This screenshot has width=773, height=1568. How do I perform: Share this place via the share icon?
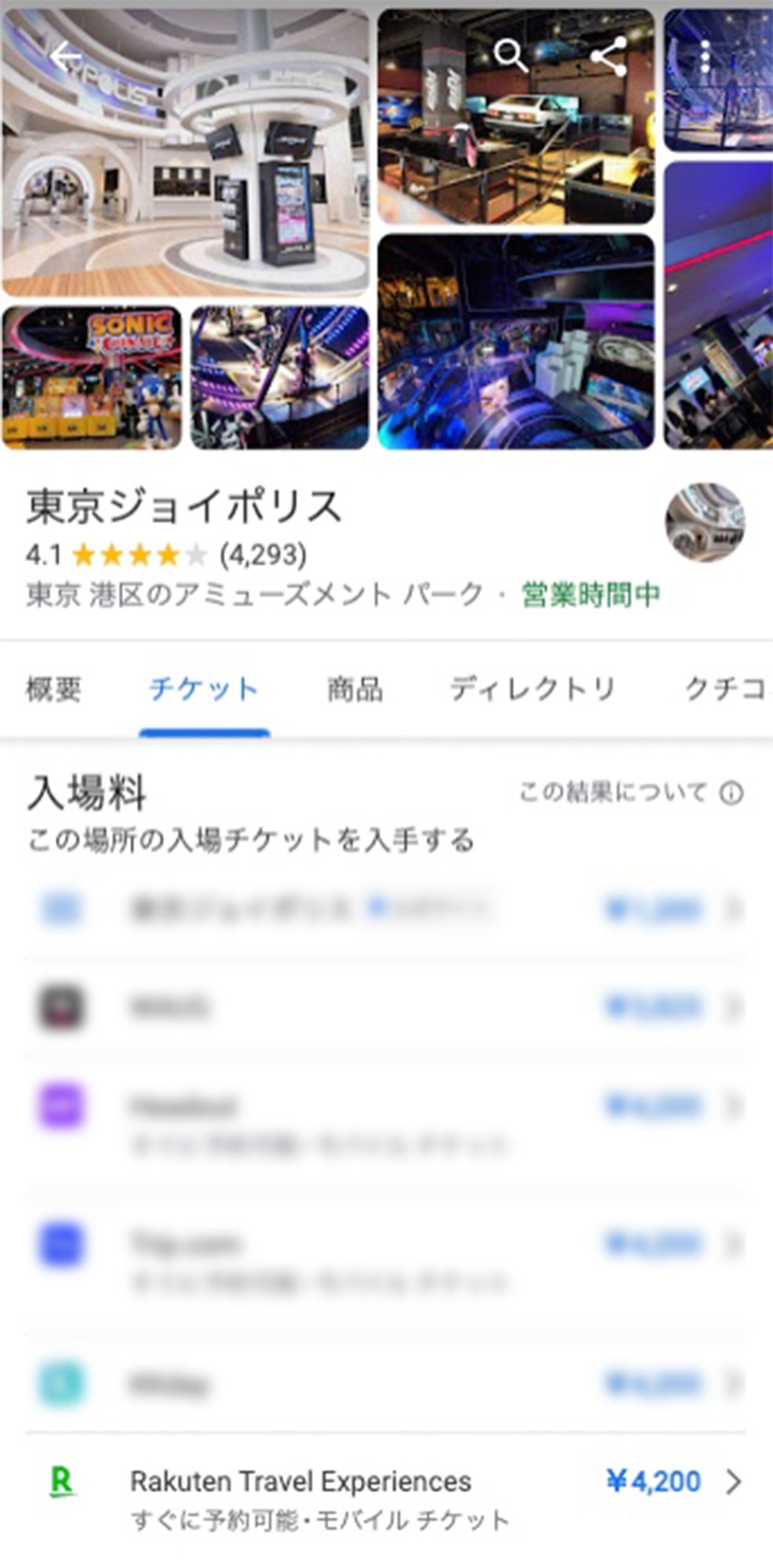610,55
